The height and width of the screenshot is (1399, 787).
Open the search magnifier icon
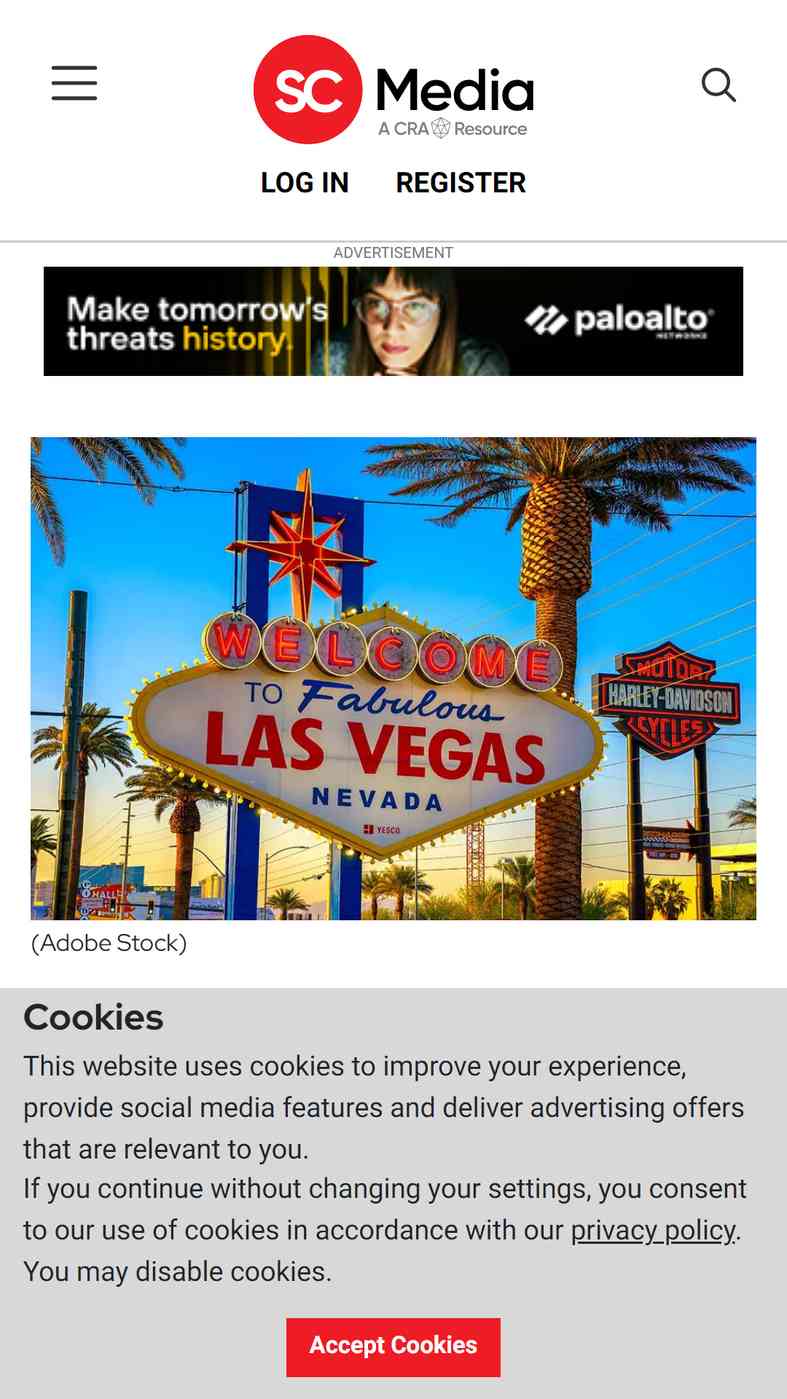pos(718,86)
